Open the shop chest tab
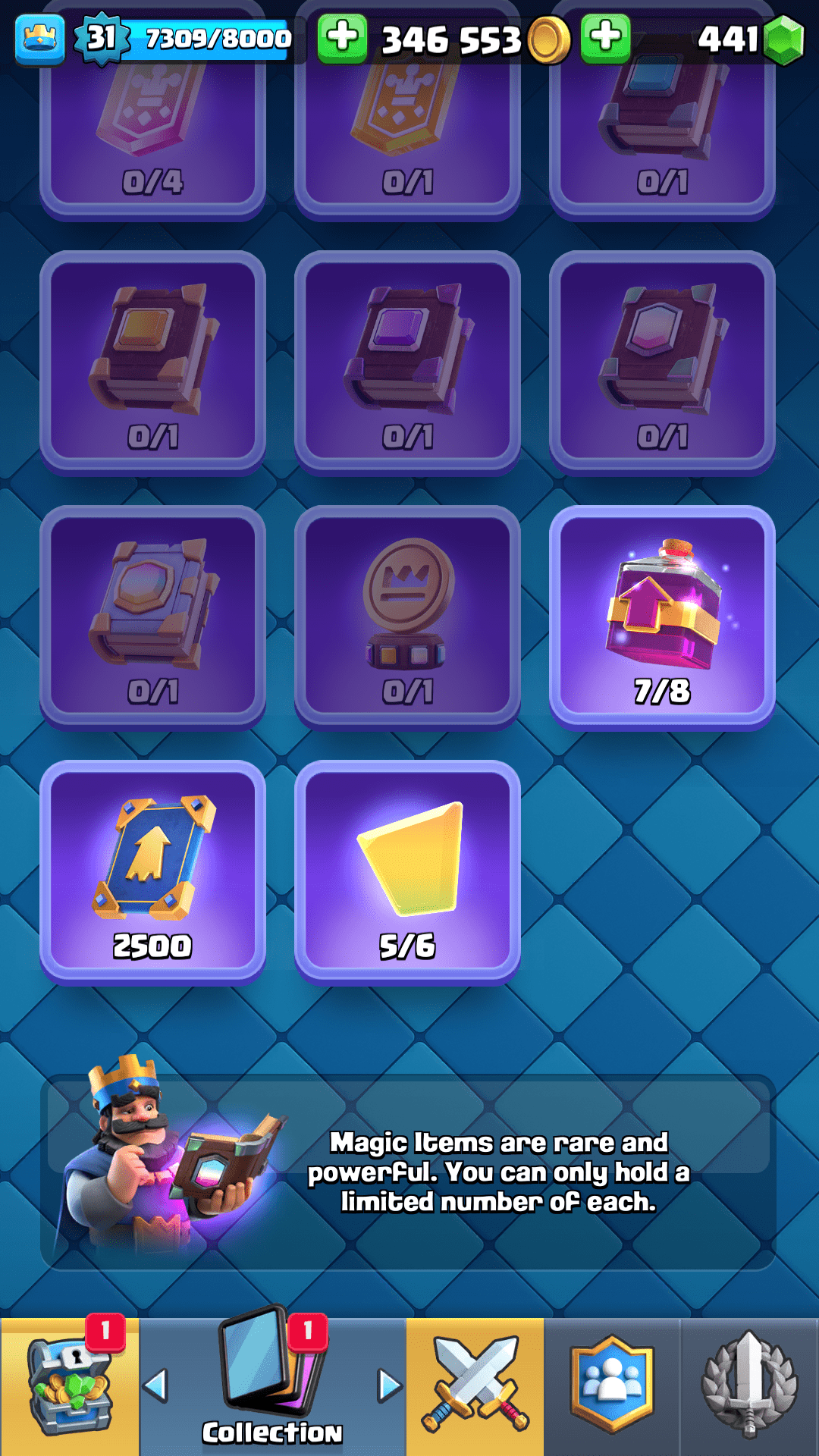819x1456 pixels. [68, 1388]
